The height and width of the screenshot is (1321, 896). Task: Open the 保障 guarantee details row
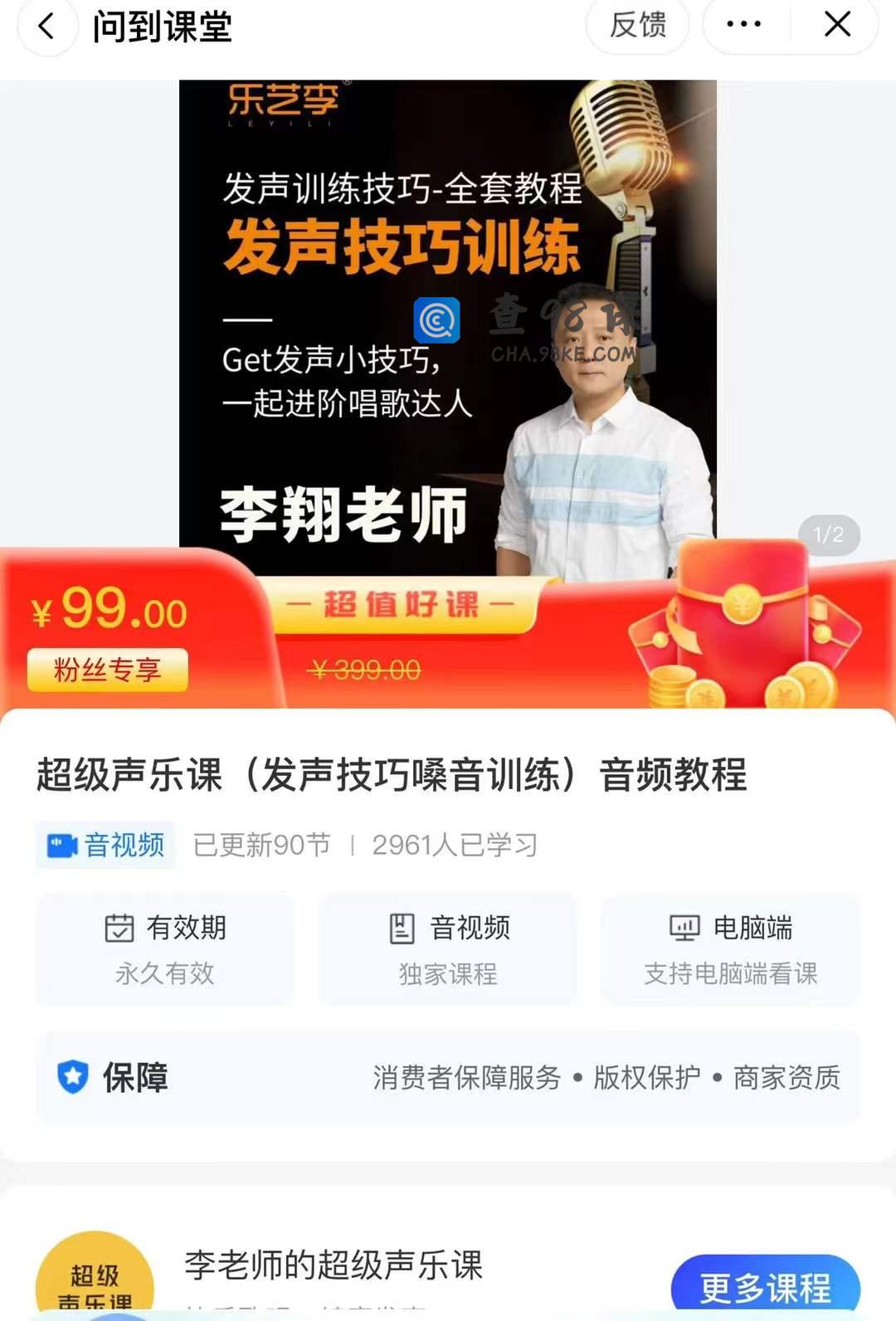tap(448, 1077)
